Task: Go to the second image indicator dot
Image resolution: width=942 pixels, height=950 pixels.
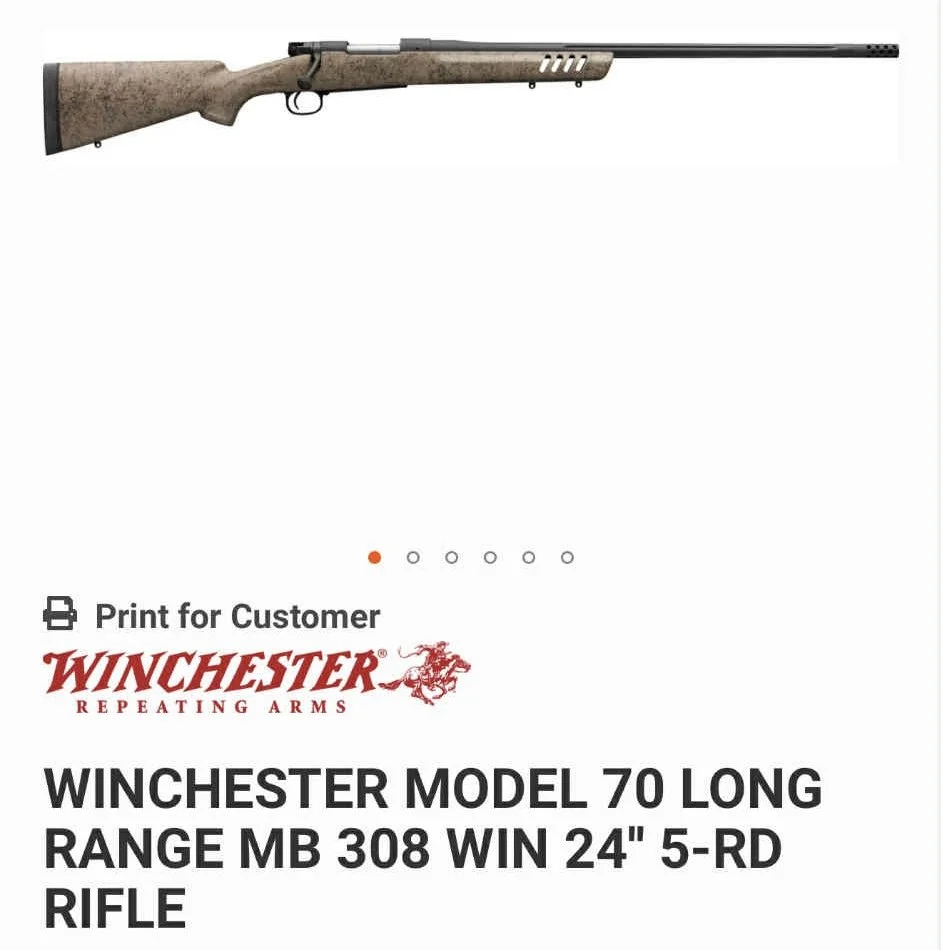Action: 413,557
